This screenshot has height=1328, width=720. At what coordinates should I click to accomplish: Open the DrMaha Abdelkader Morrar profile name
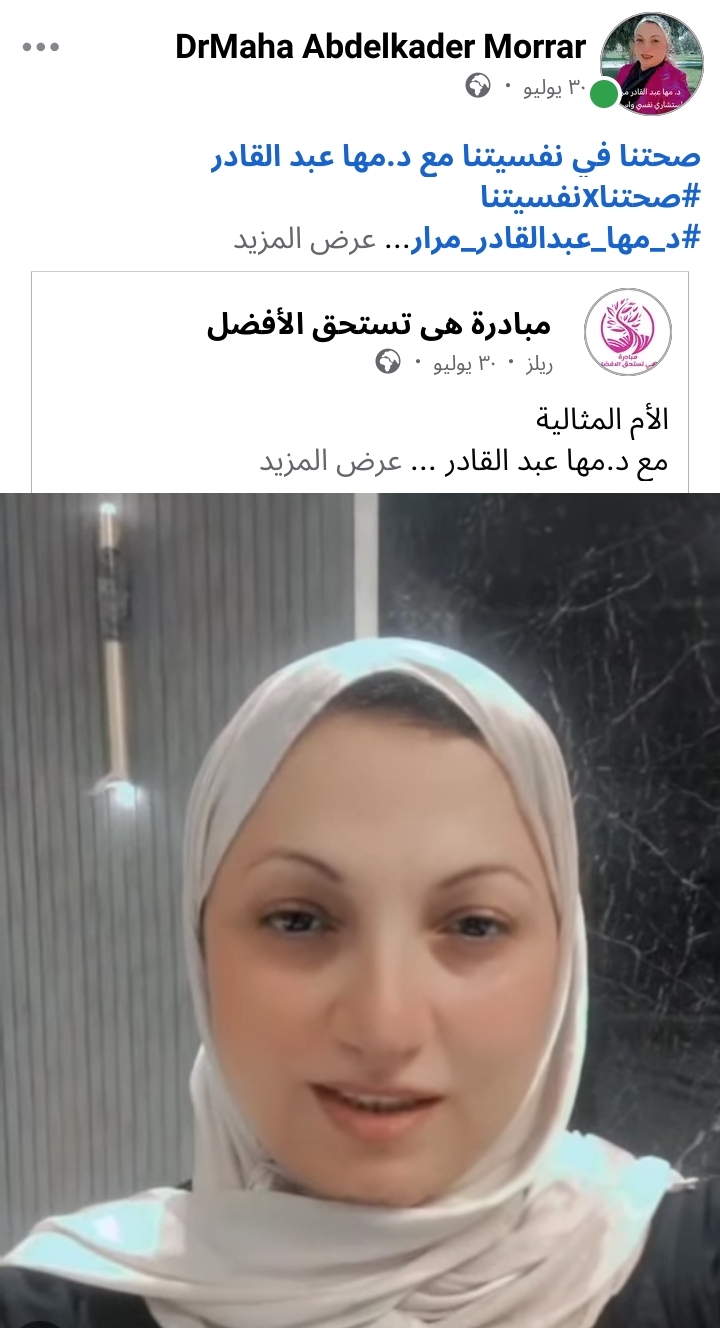380,46
